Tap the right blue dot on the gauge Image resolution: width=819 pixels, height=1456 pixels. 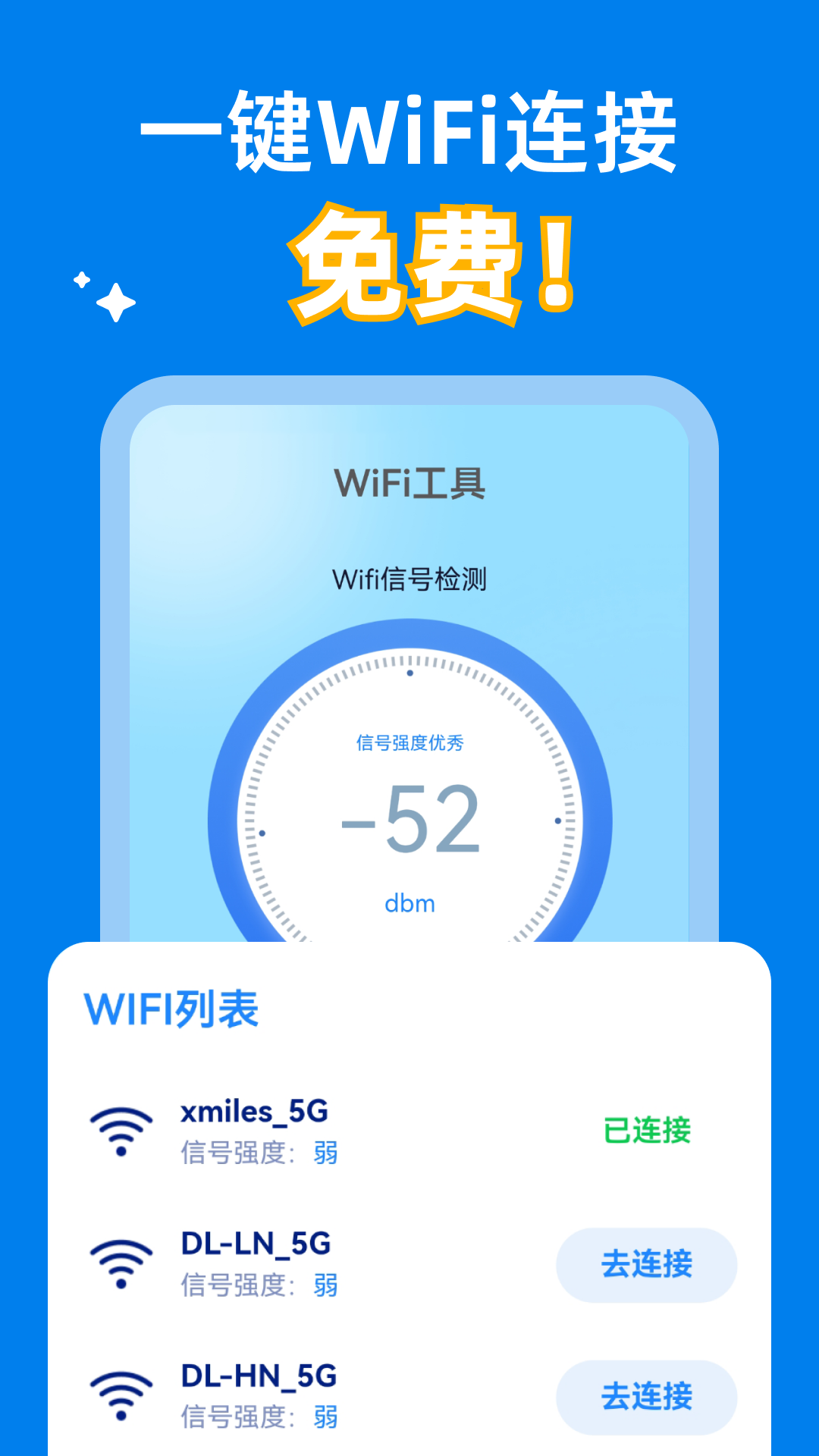pos(558,821)
